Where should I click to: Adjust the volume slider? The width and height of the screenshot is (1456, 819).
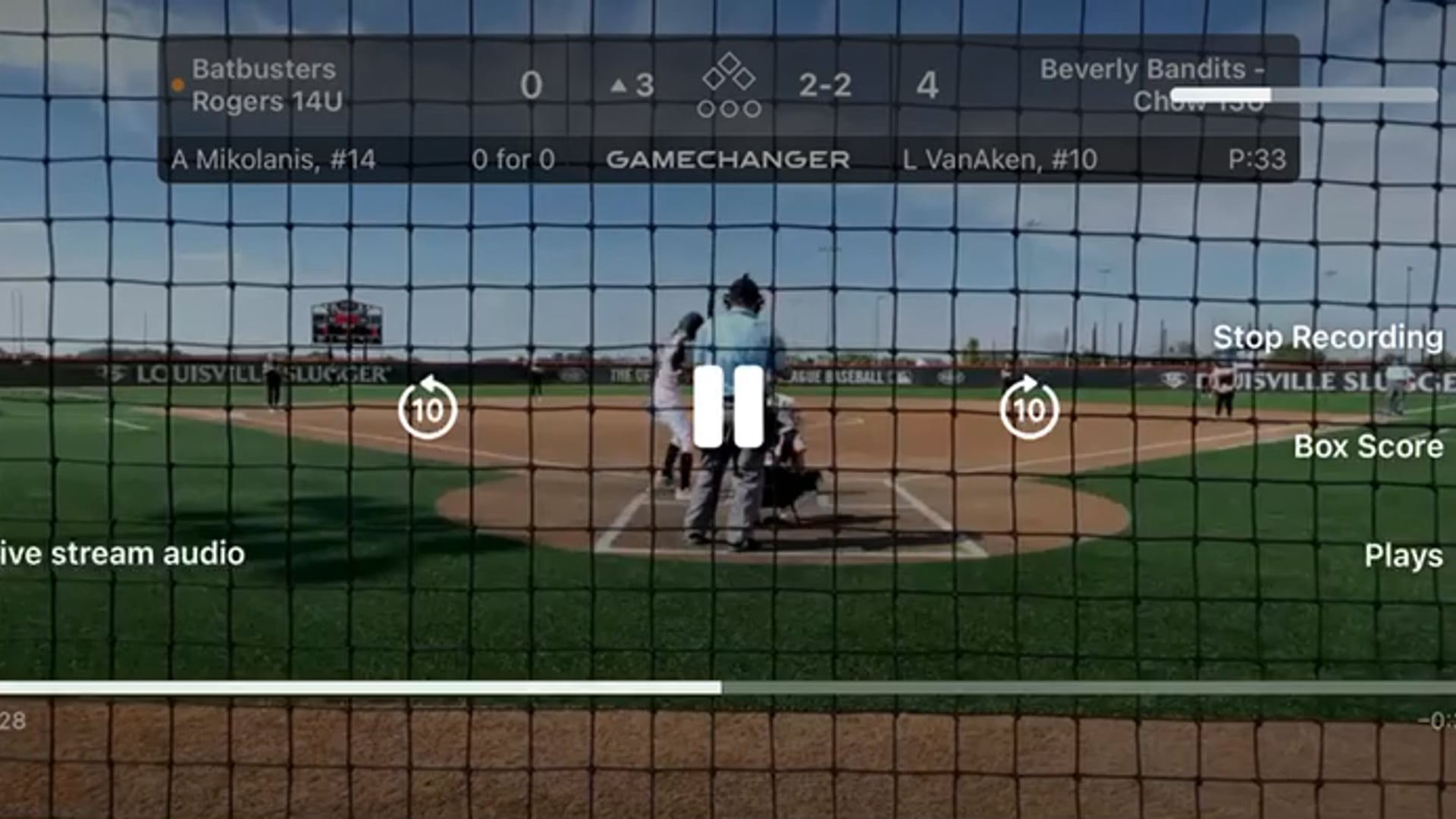(x=1303, y=96)
